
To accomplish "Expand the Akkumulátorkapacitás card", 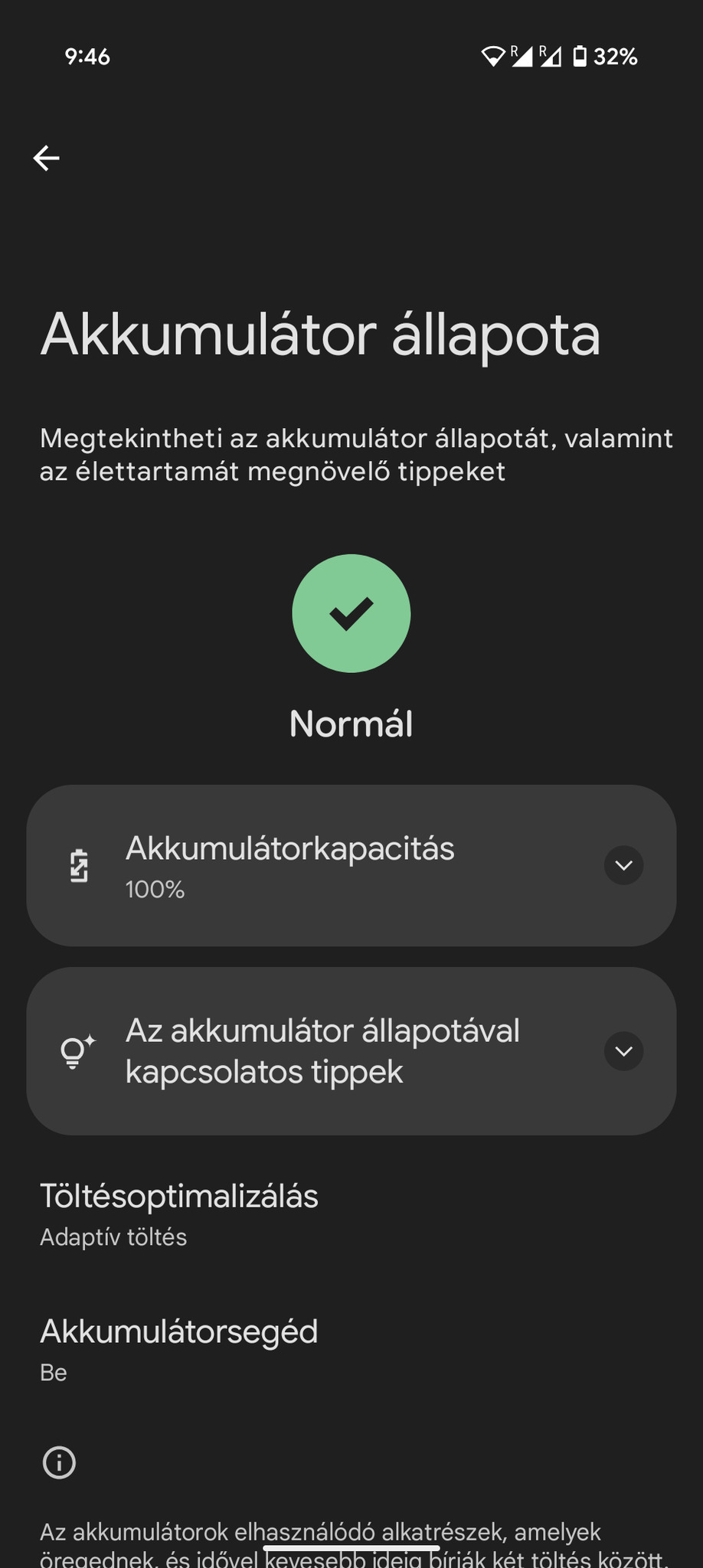I will click(x=623, y=865).
